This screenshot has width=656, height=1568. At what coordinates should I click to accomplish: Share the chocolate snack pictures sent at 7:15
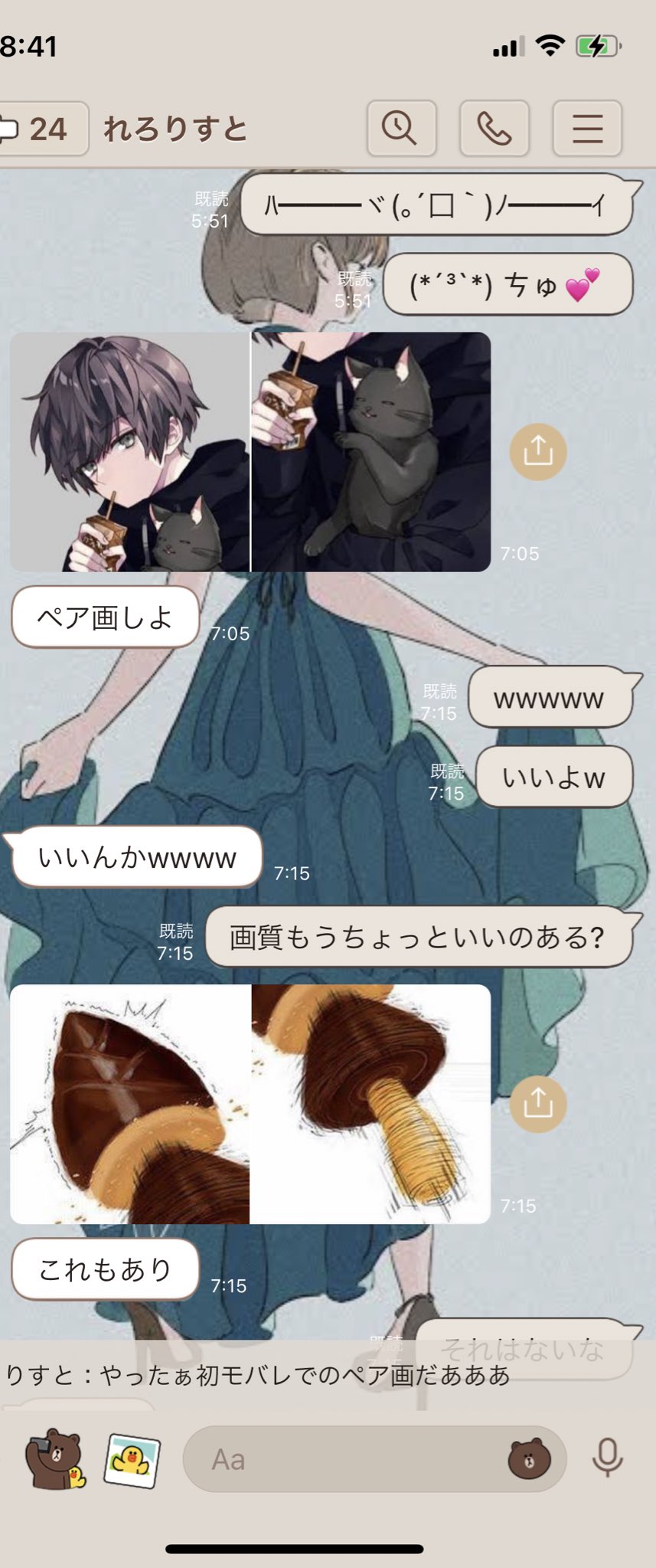[538, 1104]
